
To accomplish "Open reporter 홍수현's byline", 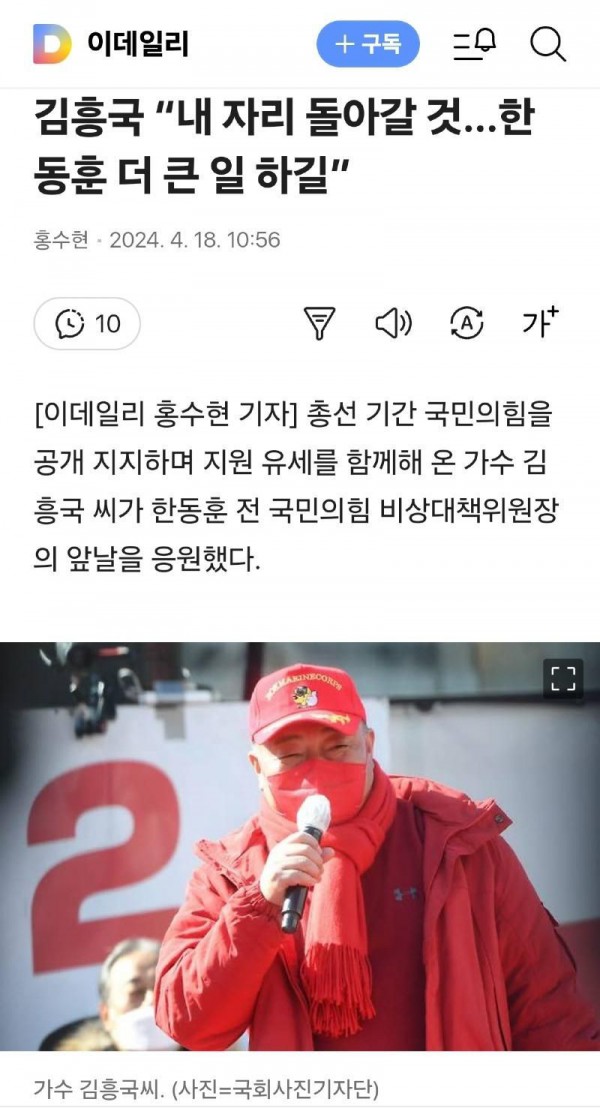I will pyautogui.click(x=61, y=240).
